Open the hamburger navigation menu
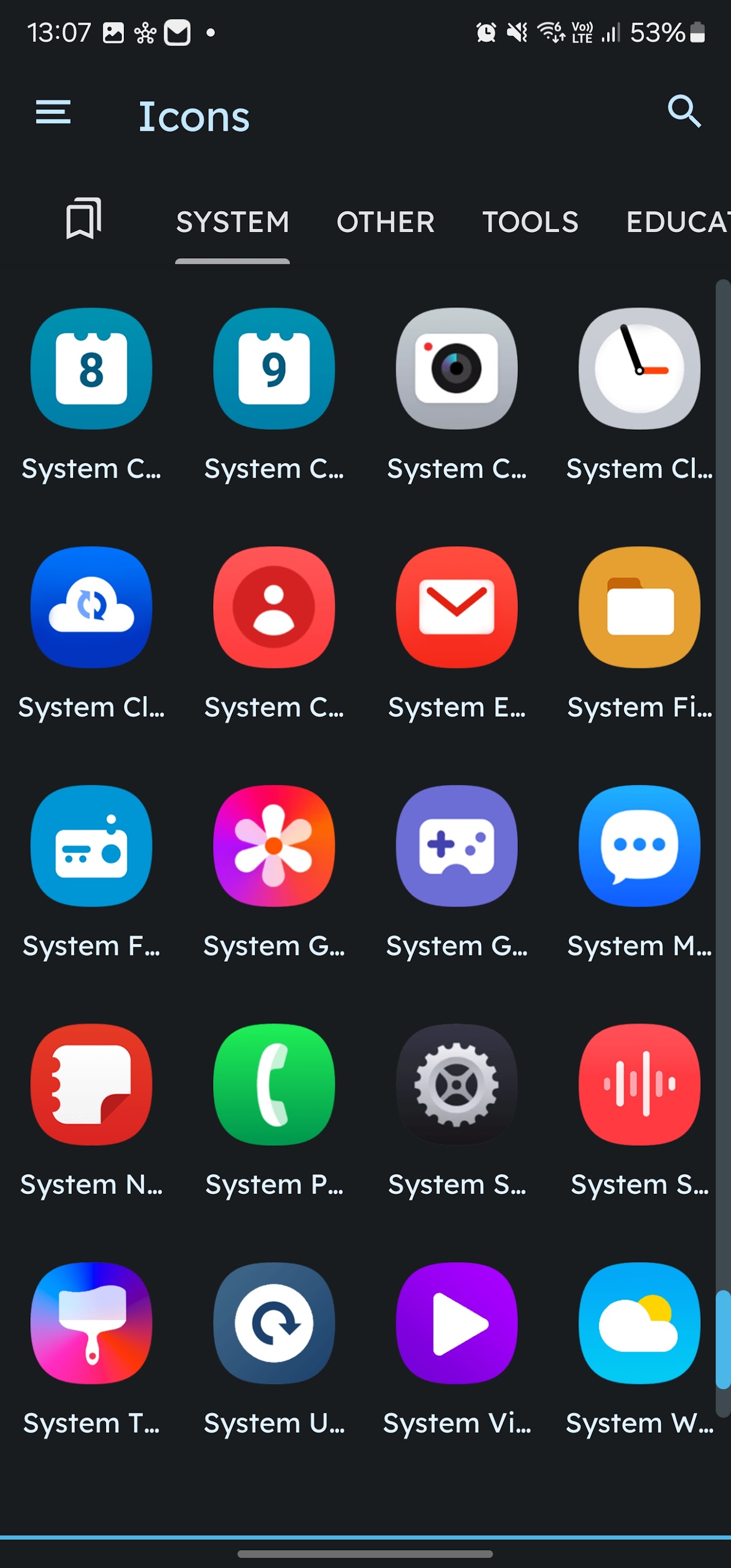The image size is (731, 1568). (54, 112)
